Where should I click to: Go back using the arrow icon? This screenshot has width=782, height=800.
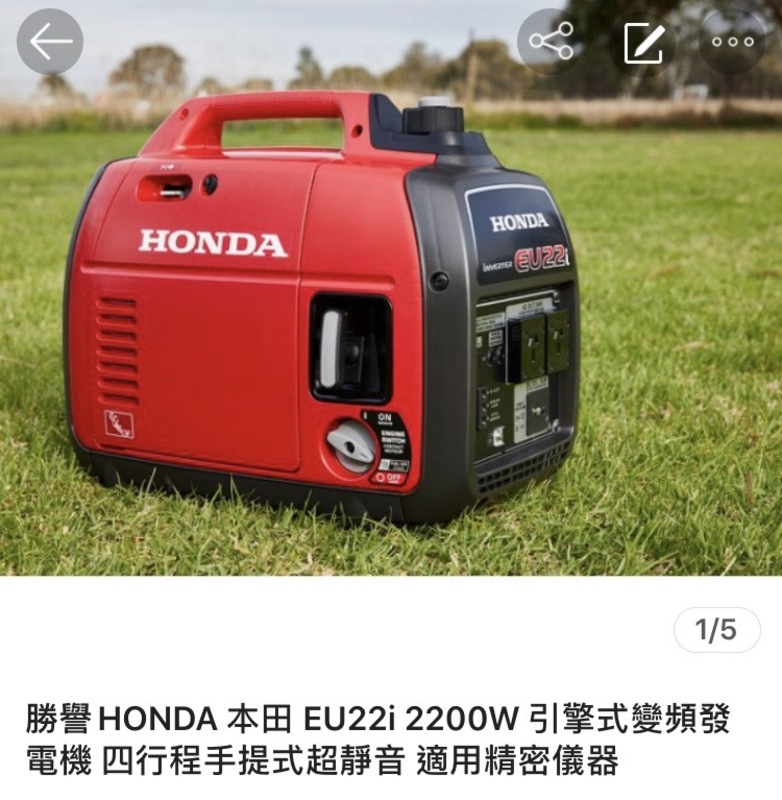click(x=50, y=41)
